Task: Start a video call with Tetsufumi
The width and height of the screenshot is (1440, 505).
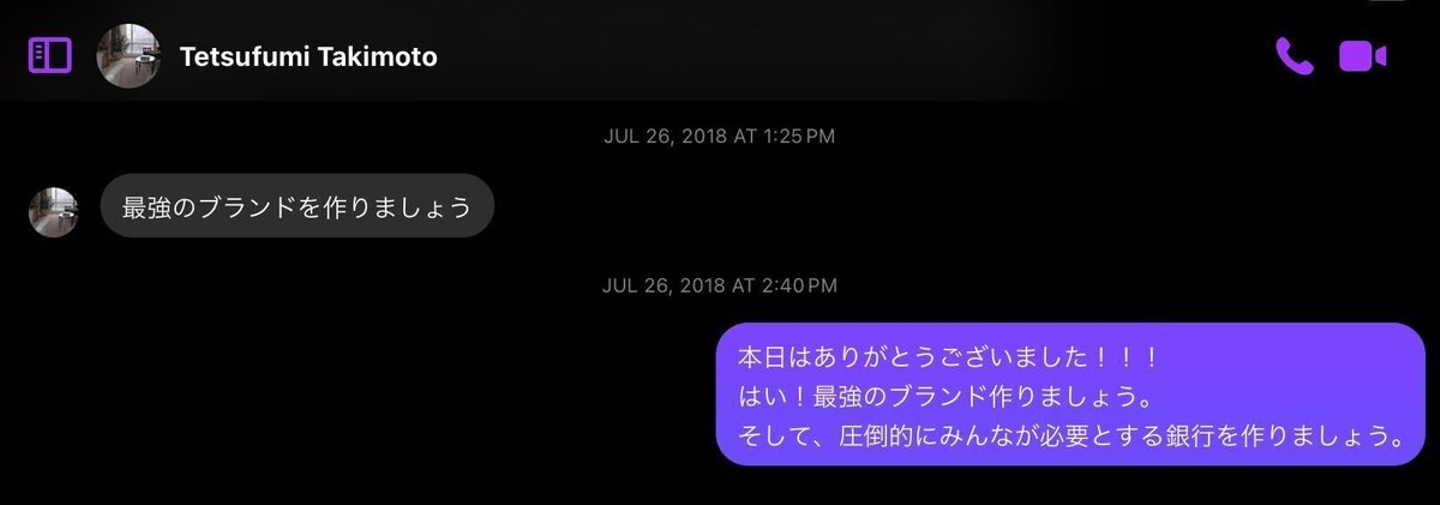Action: point(1362,57)
